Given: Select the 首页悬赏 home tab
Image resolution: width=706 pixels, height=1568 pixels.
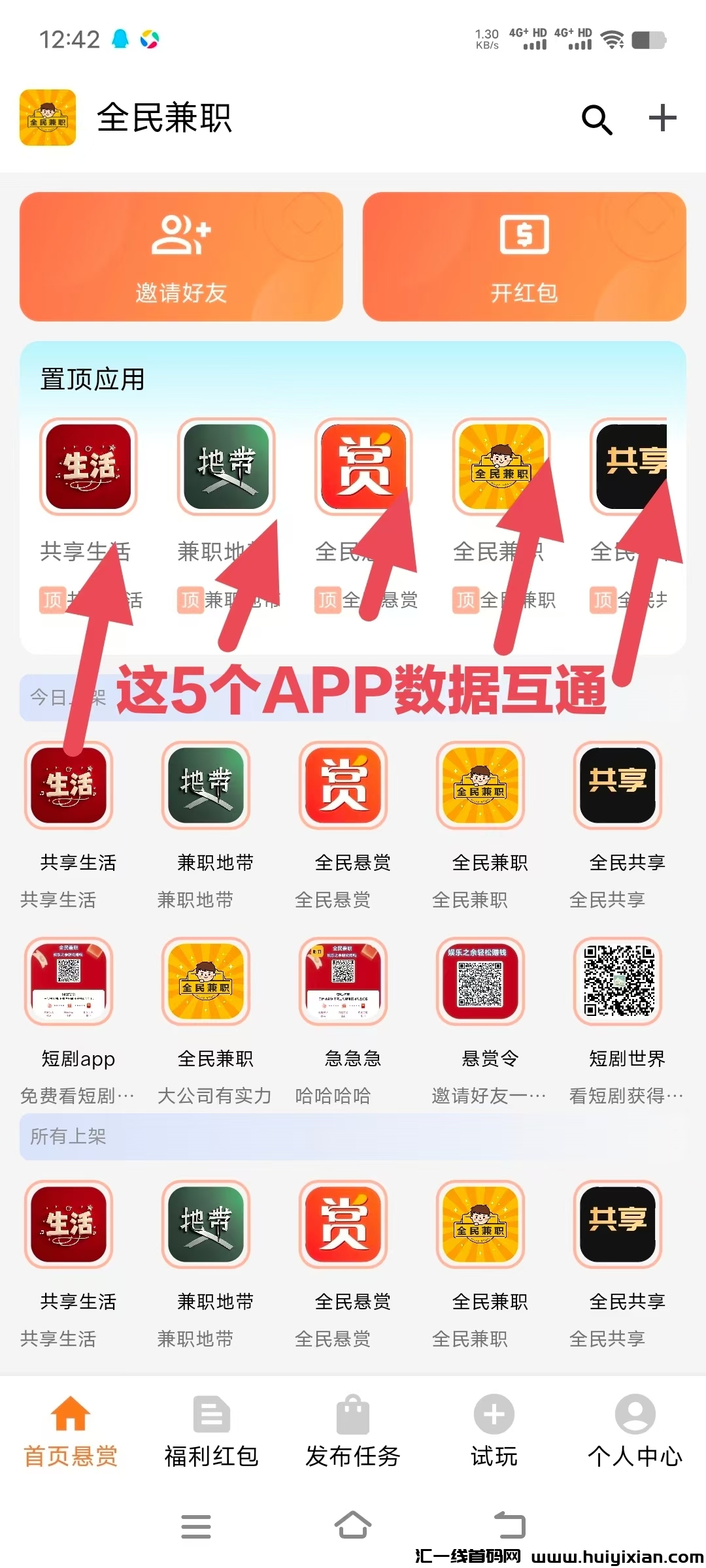Looking at the screenshot, I should pyautogui.click(x=71, y=1431).
